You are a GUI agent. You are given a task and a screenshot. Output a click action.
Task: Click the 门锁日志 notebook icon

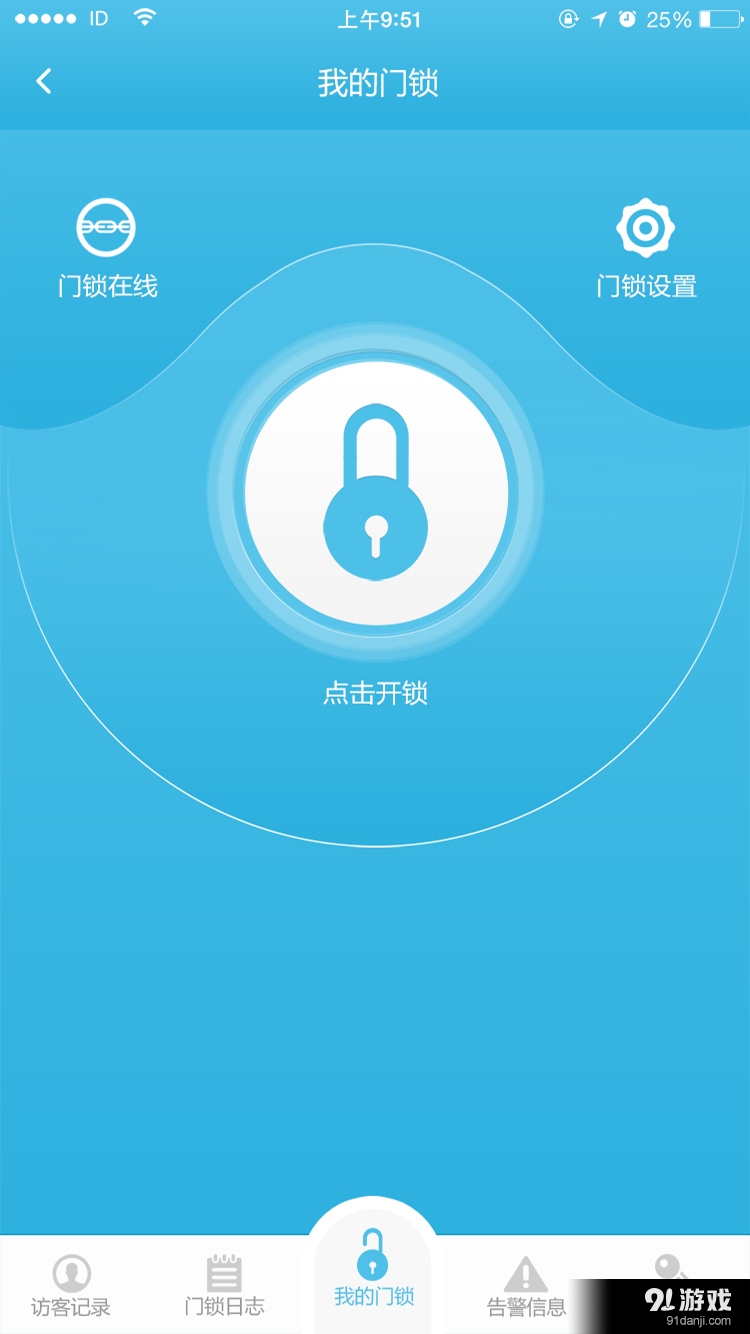pos(224,1272)
